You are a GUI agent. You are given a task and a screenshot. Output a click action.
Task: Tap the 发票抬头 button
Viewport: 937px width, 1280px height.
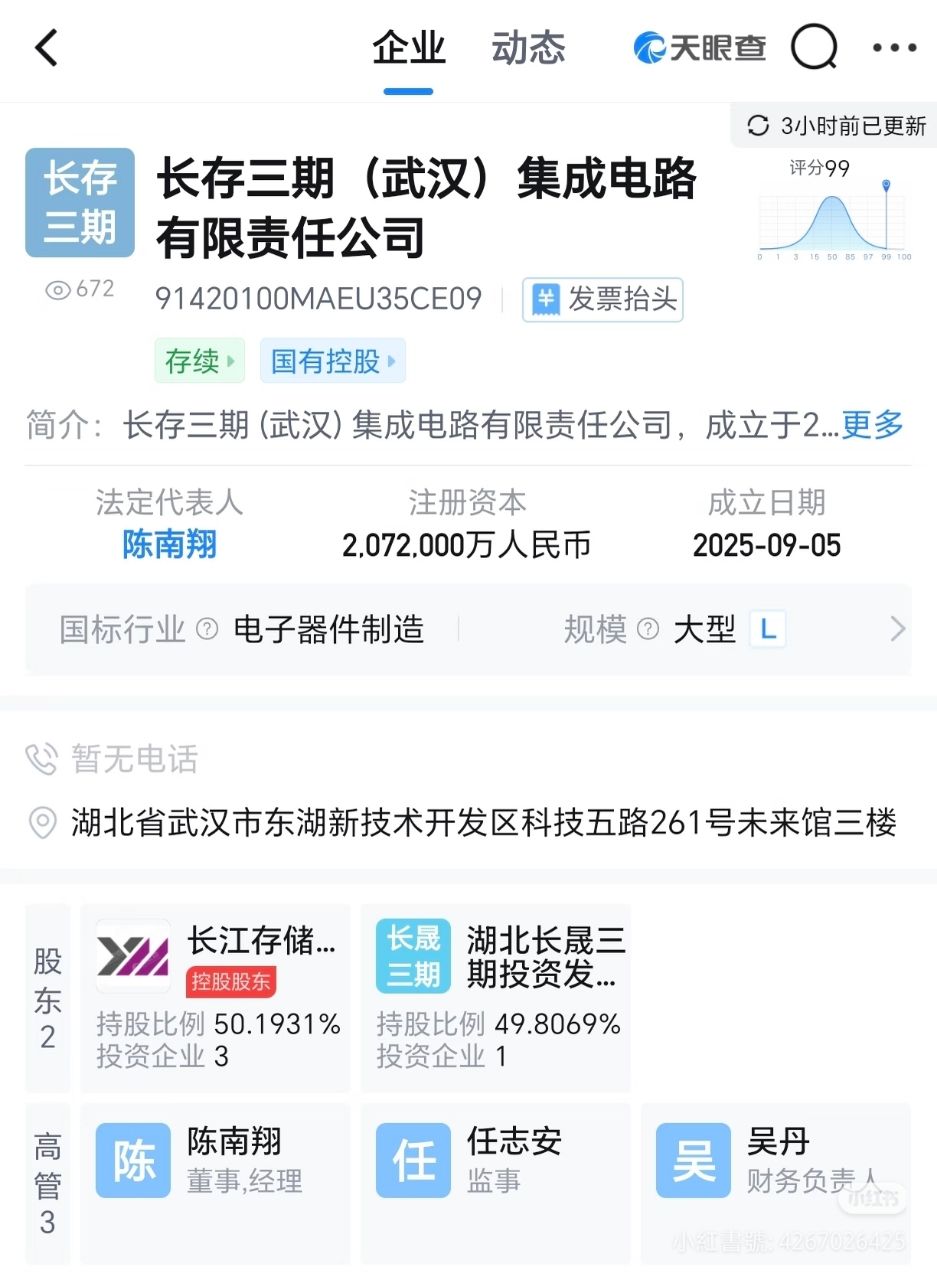click(603, 299)
